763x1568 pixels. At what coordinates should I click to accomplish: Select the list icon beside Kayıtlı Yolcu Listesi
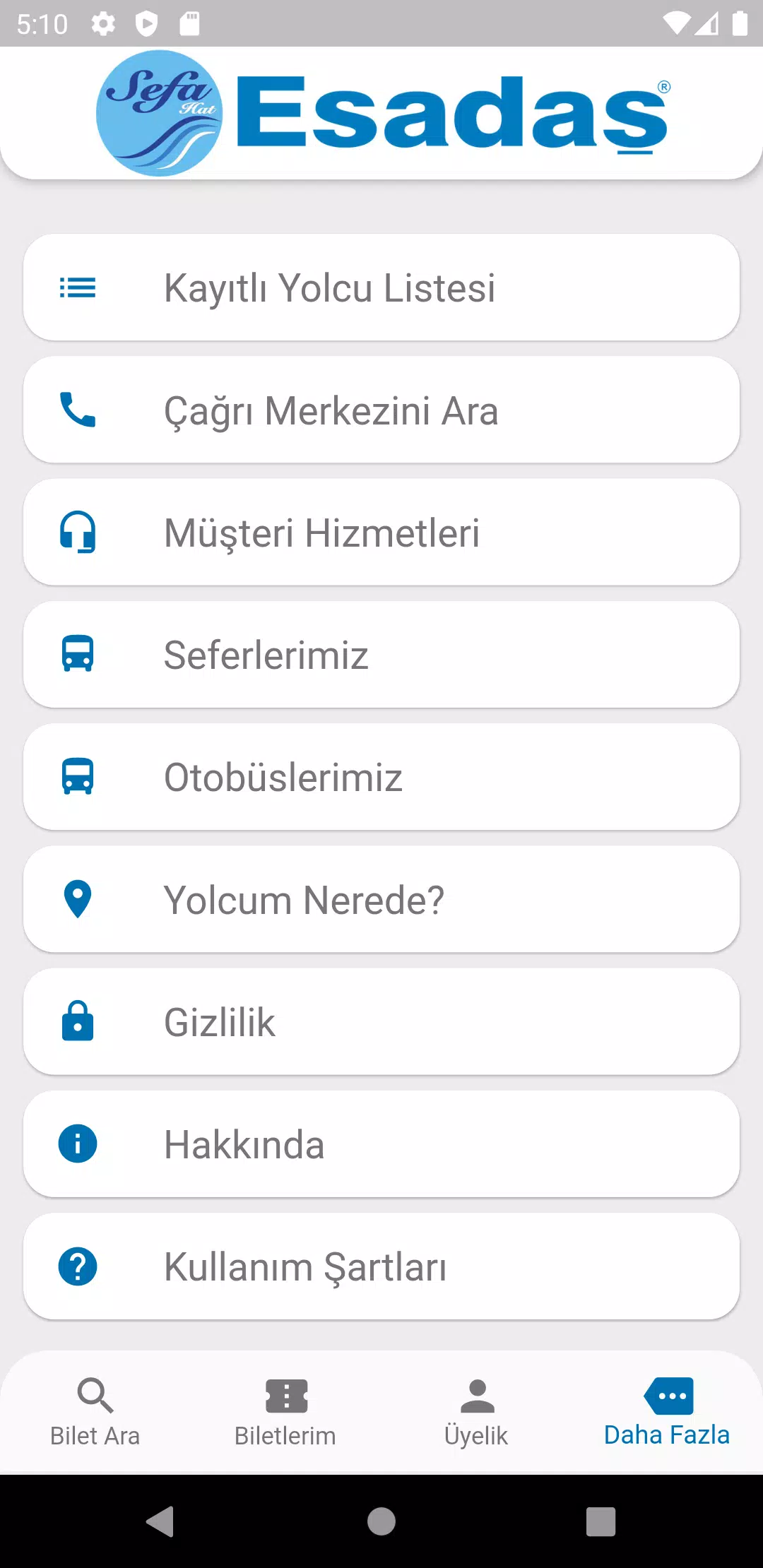pyautogui.click(x=78, y=287)
